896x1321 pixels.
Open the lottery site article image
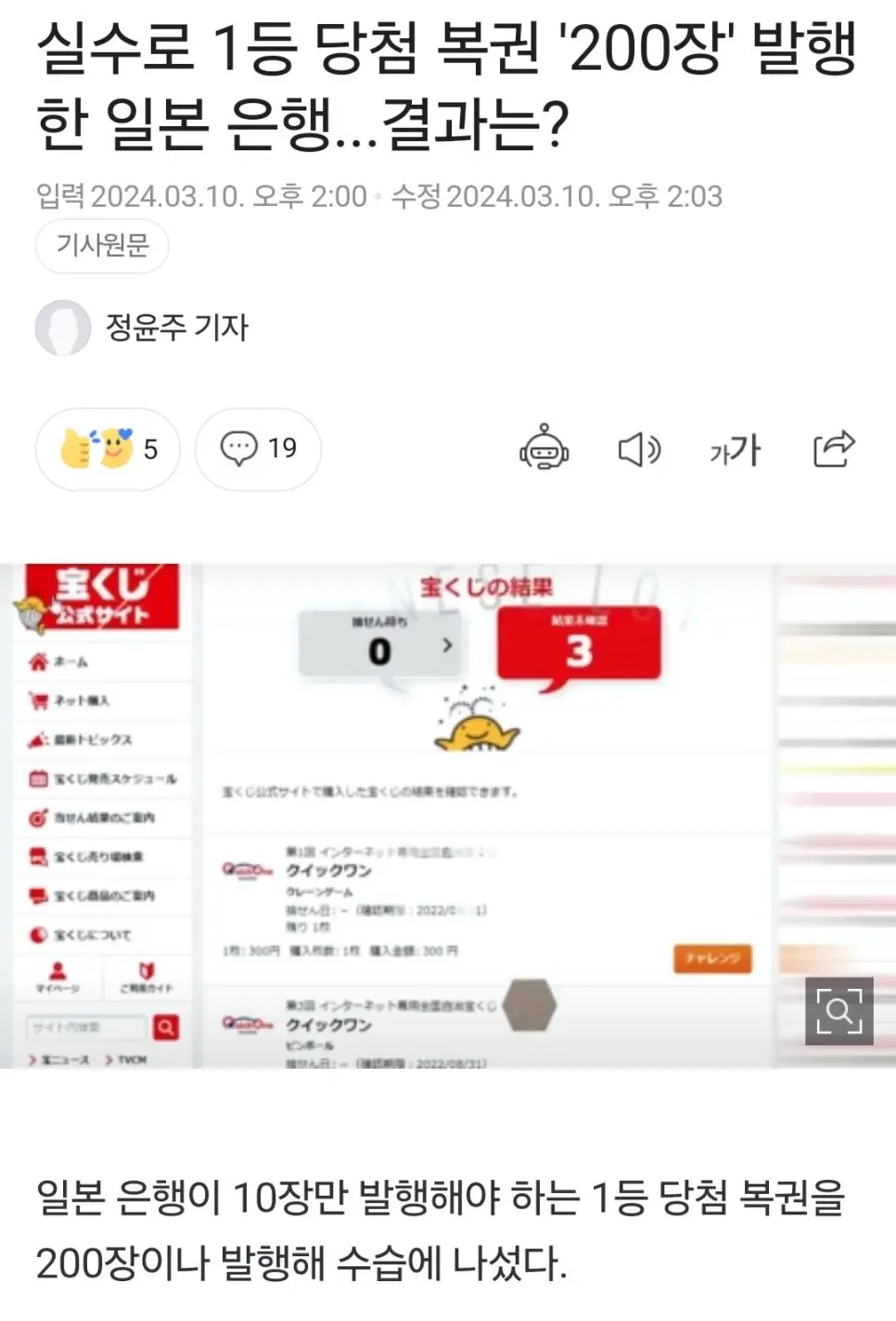(x=445, y=816)
